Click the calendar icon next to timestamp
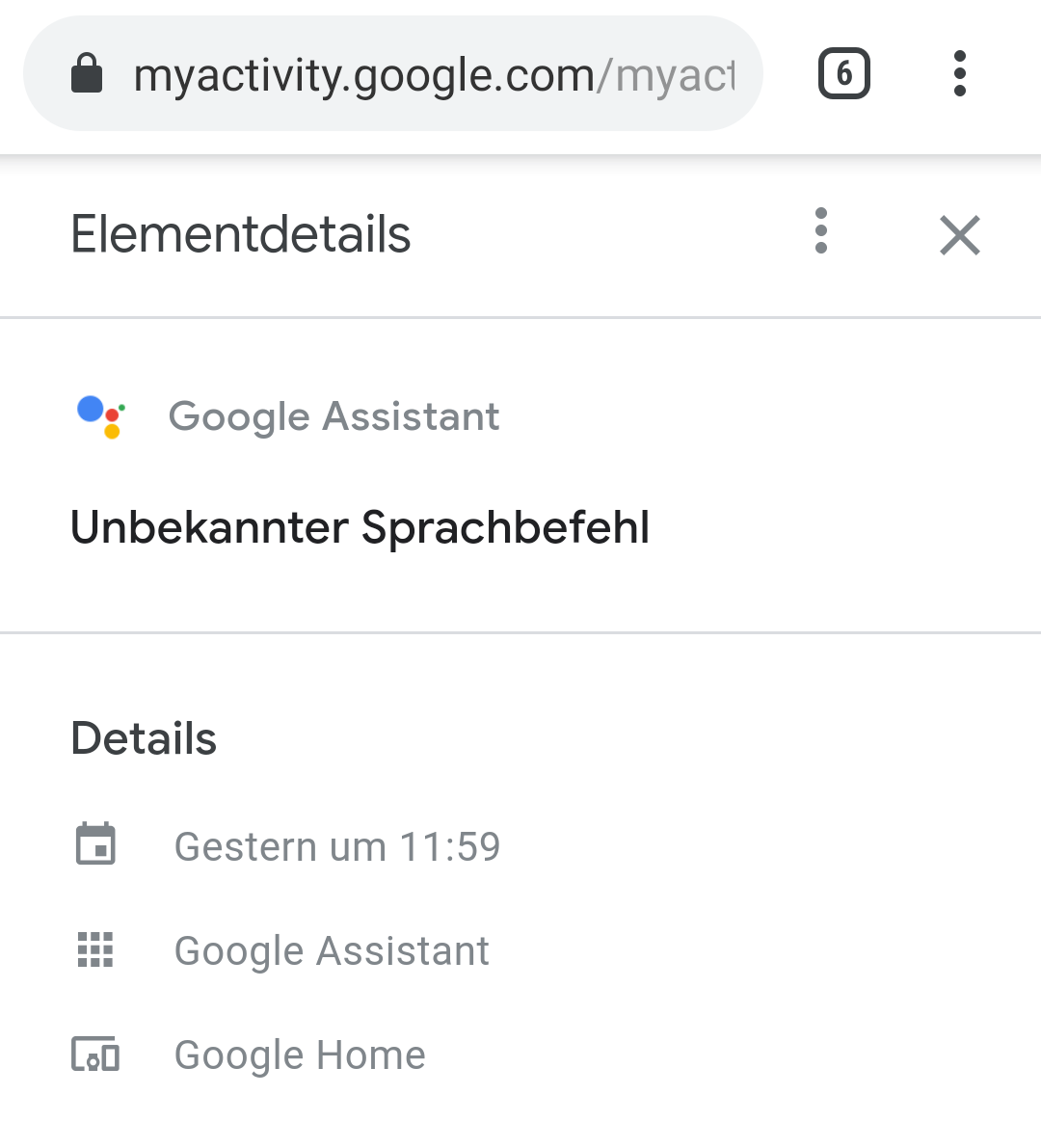 tap(94, 845)
